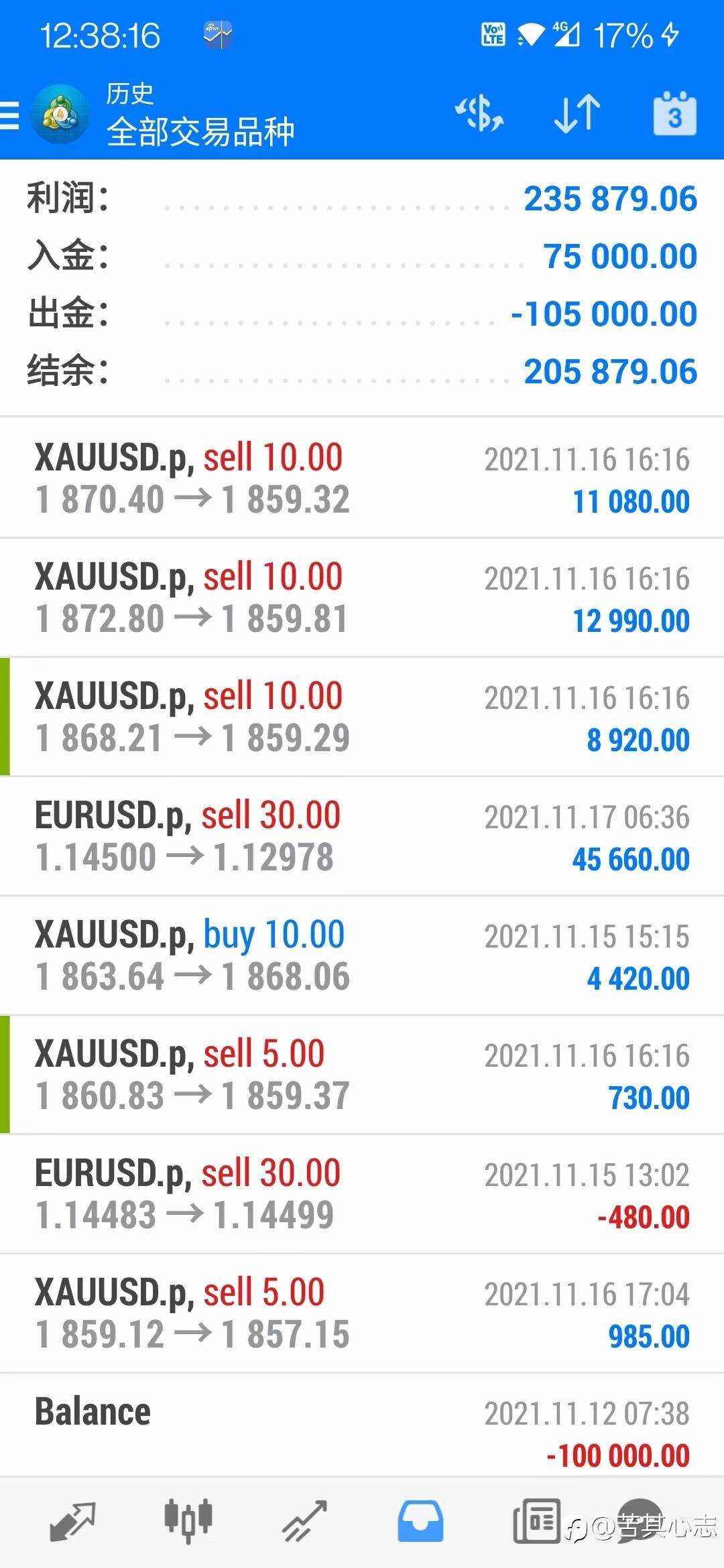Open XAUUSD buy 10.00 trade entry
The height and width of the screenshot is (1568, 724).
(x=362, y=955)
